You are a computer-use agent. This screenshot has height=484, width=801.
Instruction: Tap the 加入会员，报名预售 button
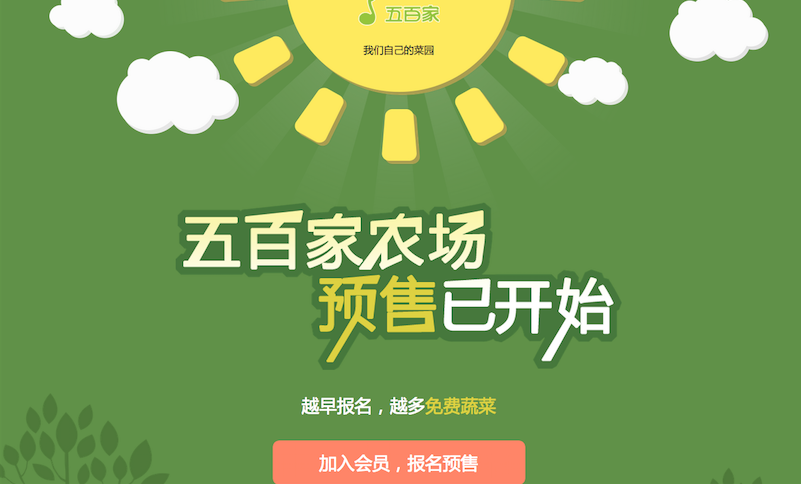point(399,463)
